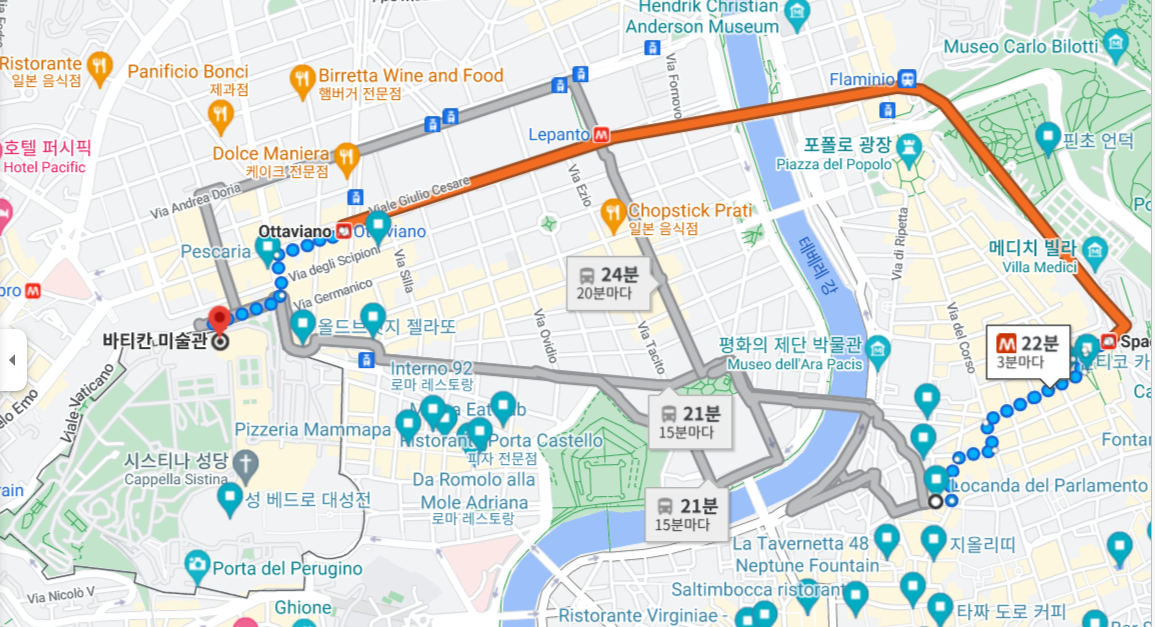Open the Pizzeria Mammapa pin

point(408,424)
